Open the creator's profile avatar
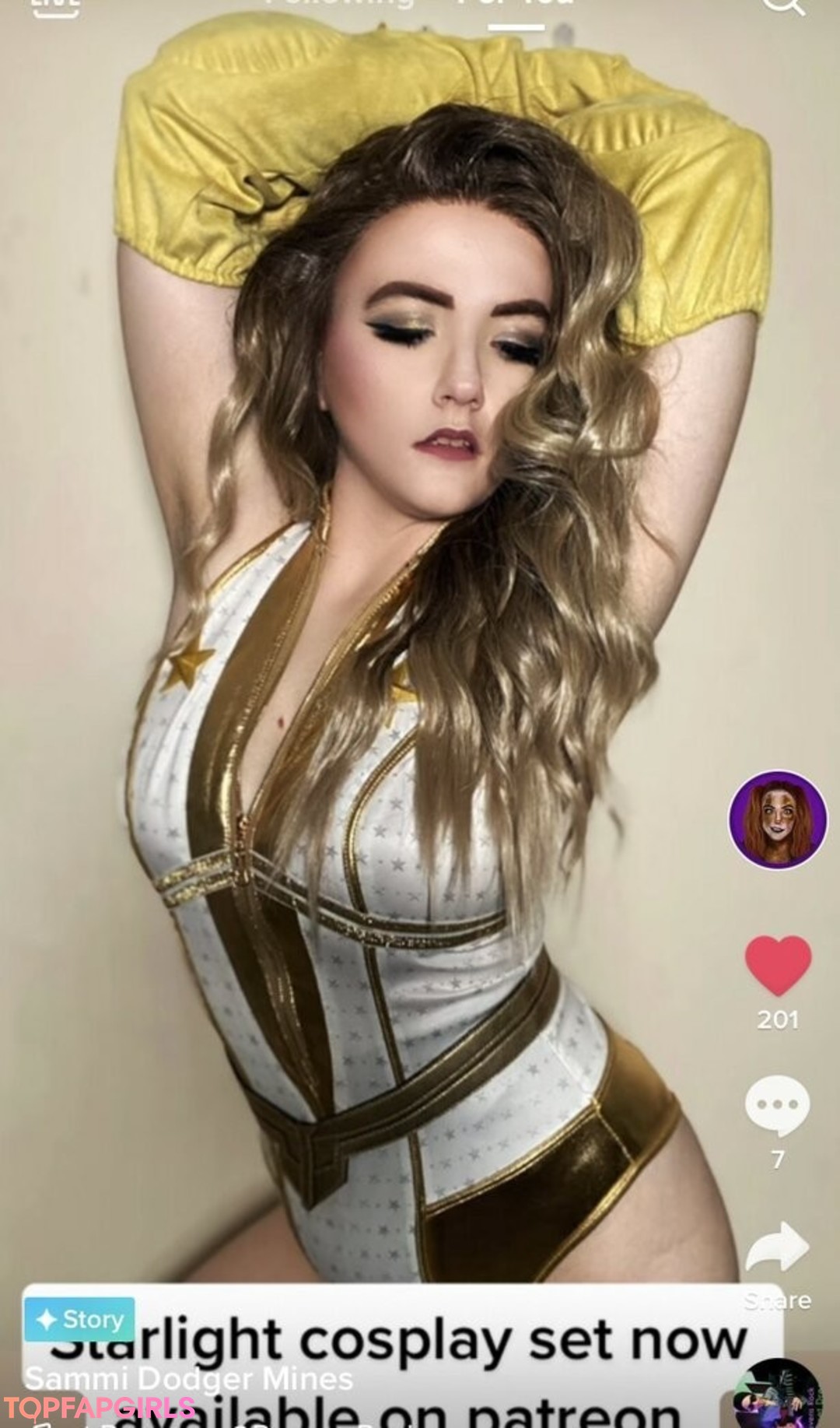 tap(777, 820)
